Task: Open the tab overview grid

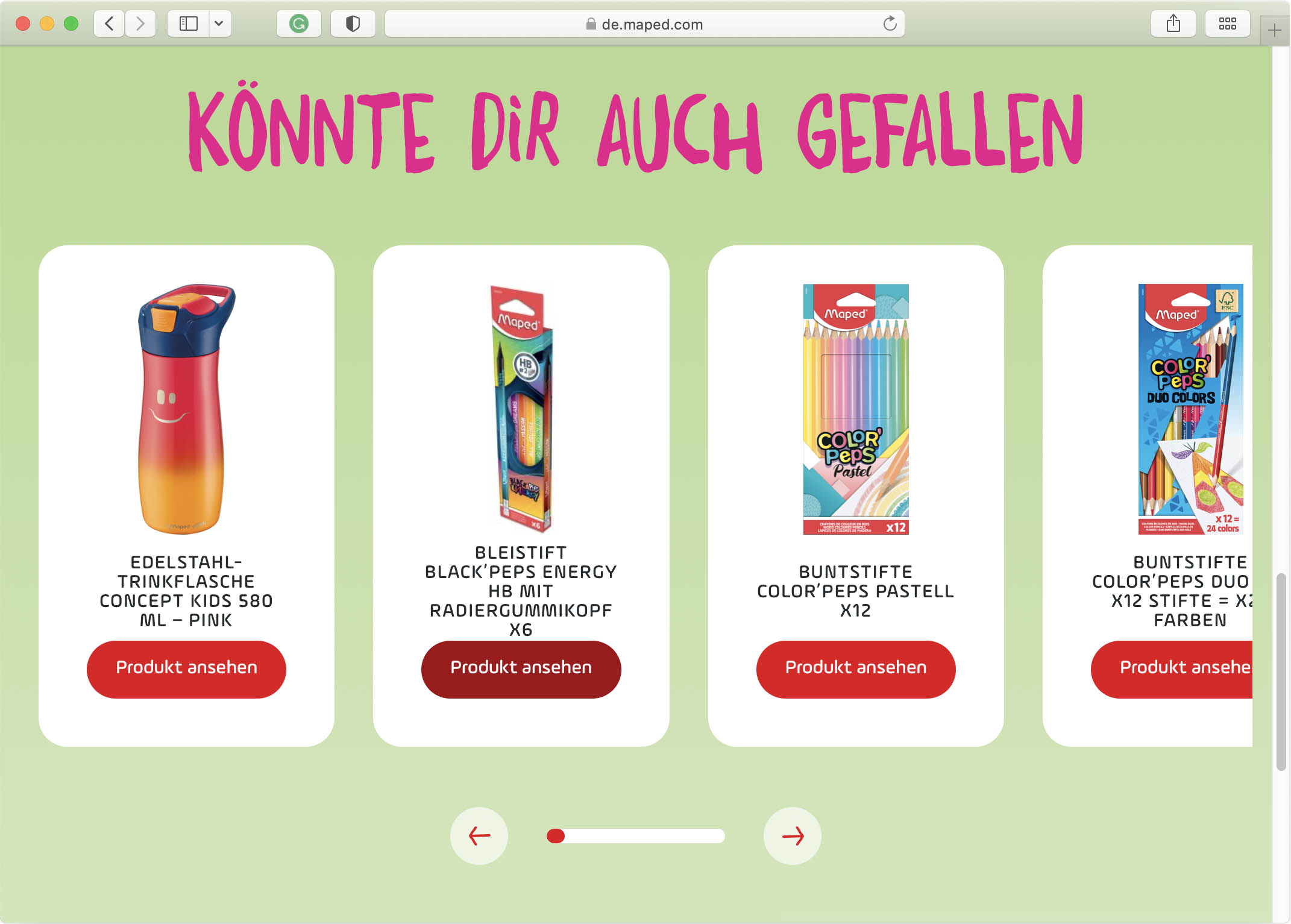Action: [1227, 24]
